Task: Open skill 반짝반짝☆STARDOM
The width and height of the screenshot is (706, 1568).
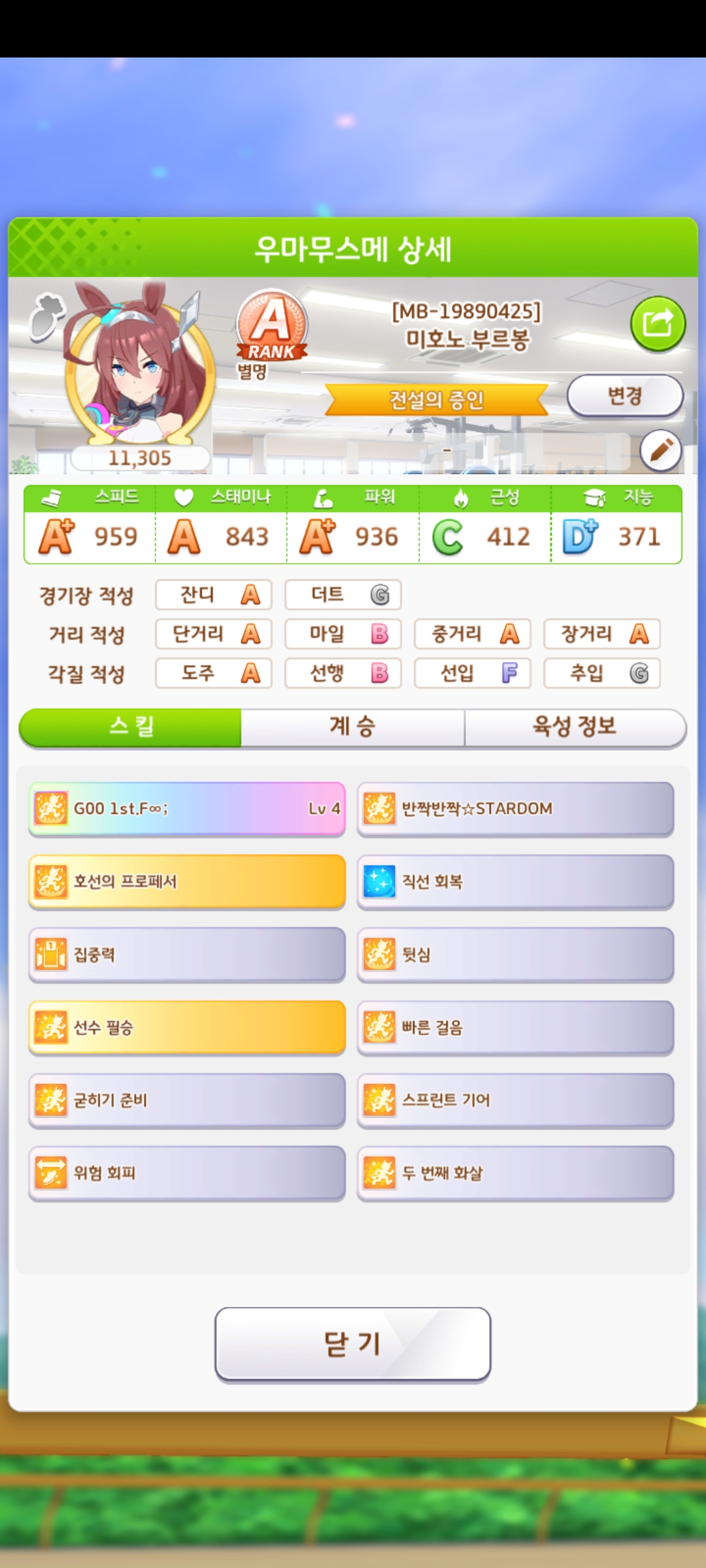Action: pyautogui.click(x=515, y=809)
